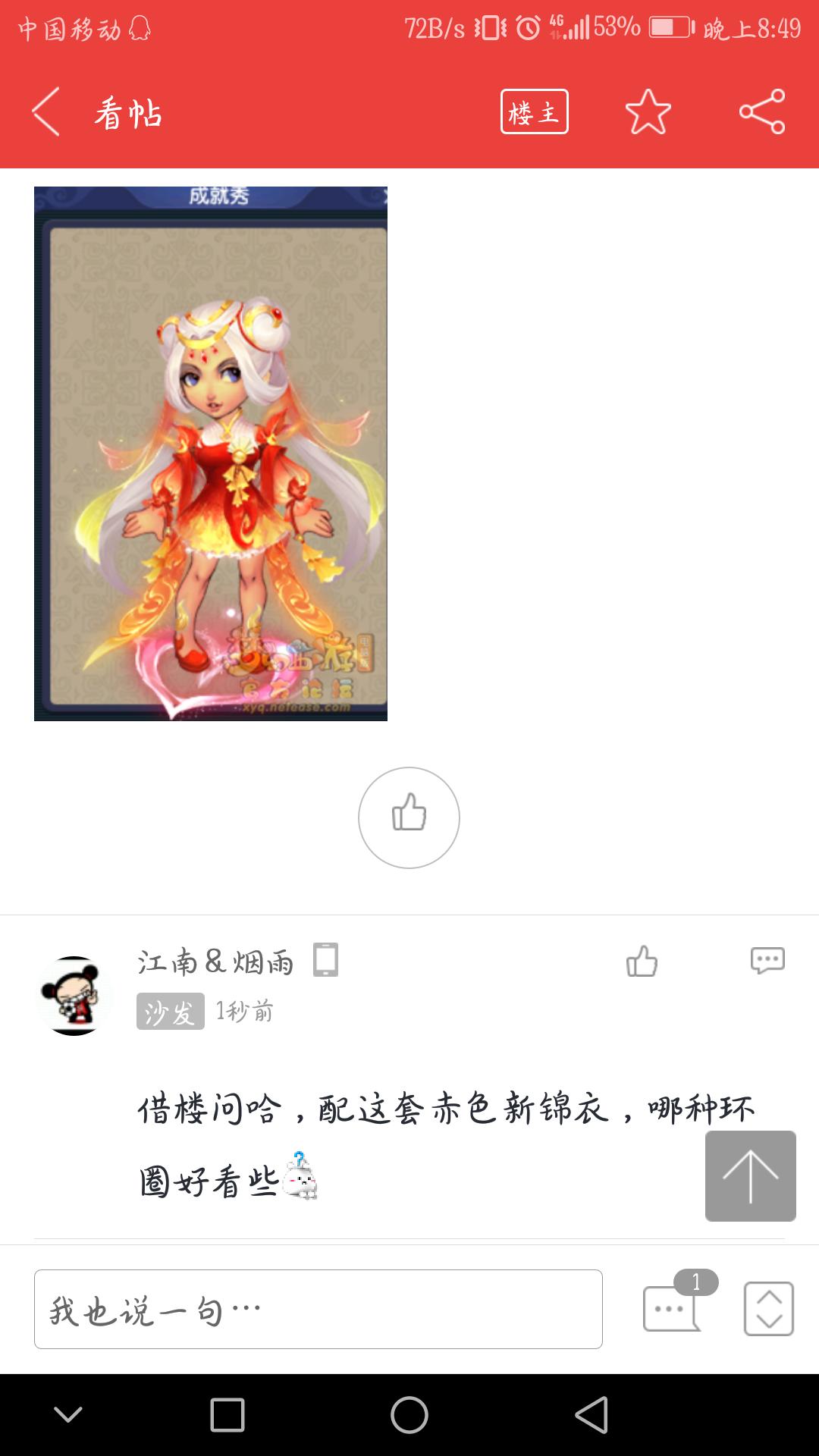Share this thread

pyautogui.click(x=762, y=112)
